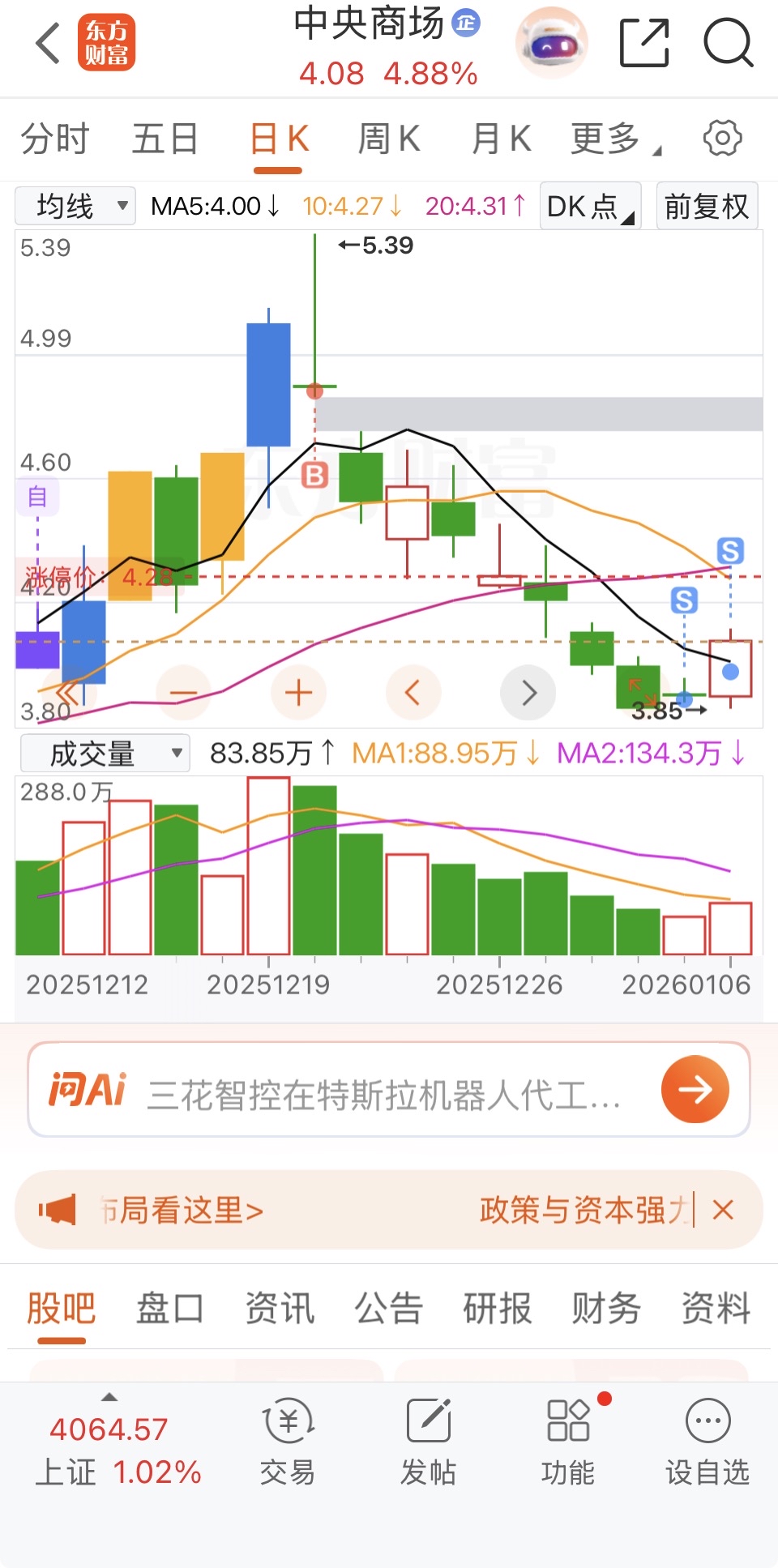Screen dimensions: 778x1568
Task: Open the robot assistant avatar
Action: tap(552, 43)
